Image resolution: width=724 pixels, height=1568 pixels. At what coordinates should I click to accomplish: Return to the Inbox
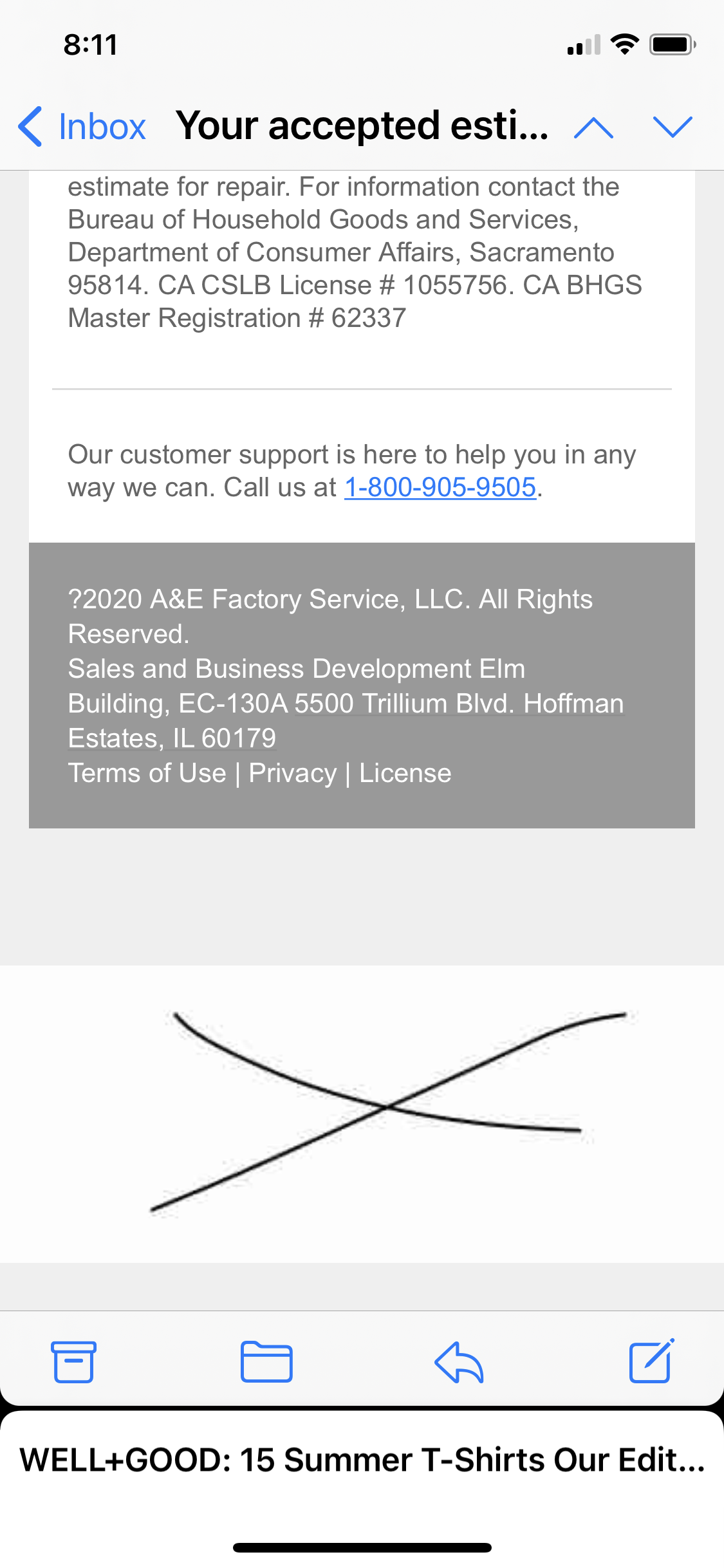[102, 127]
